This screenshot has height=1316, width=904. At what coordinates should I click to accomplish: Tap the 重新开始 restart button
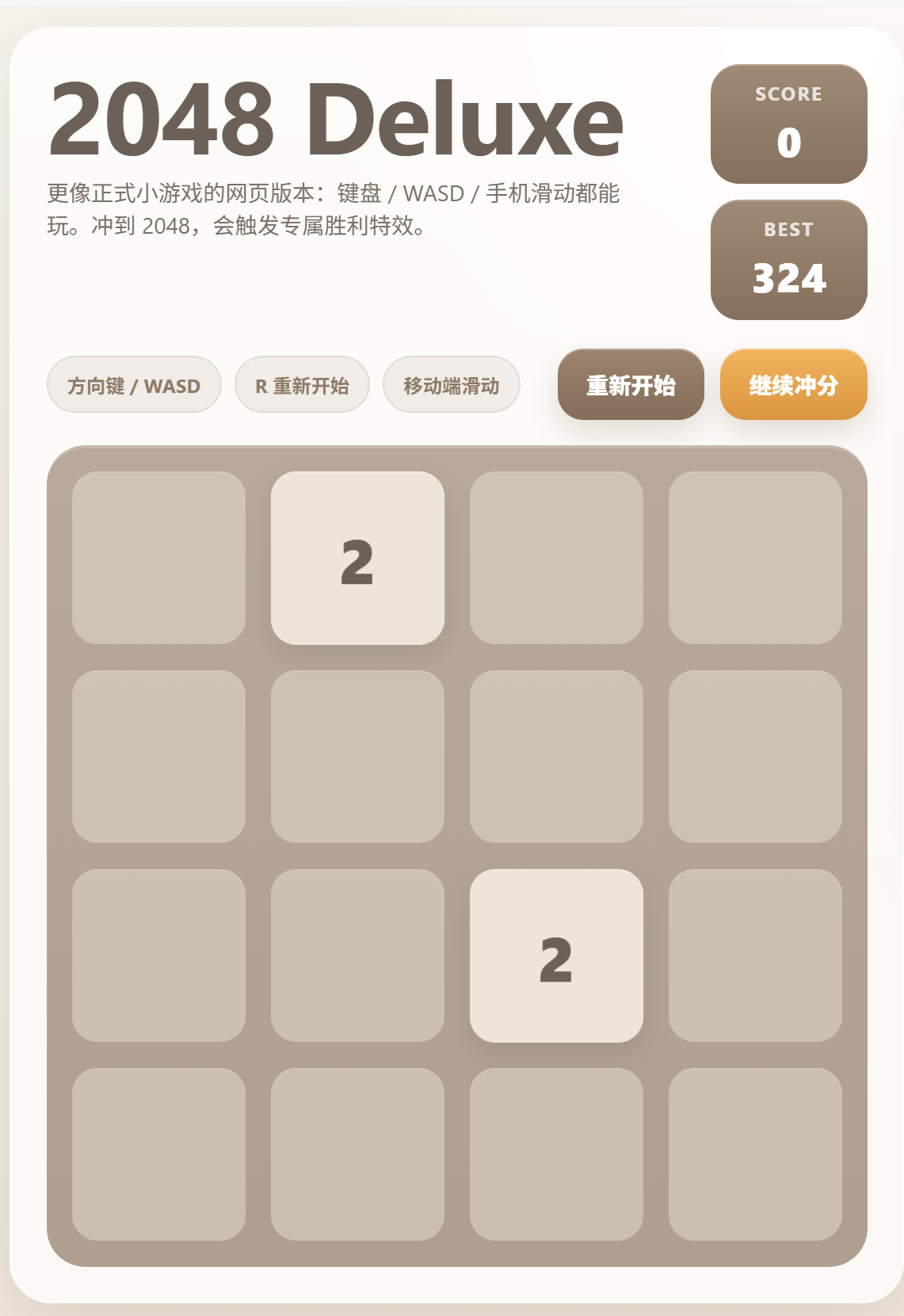point(631,385)
